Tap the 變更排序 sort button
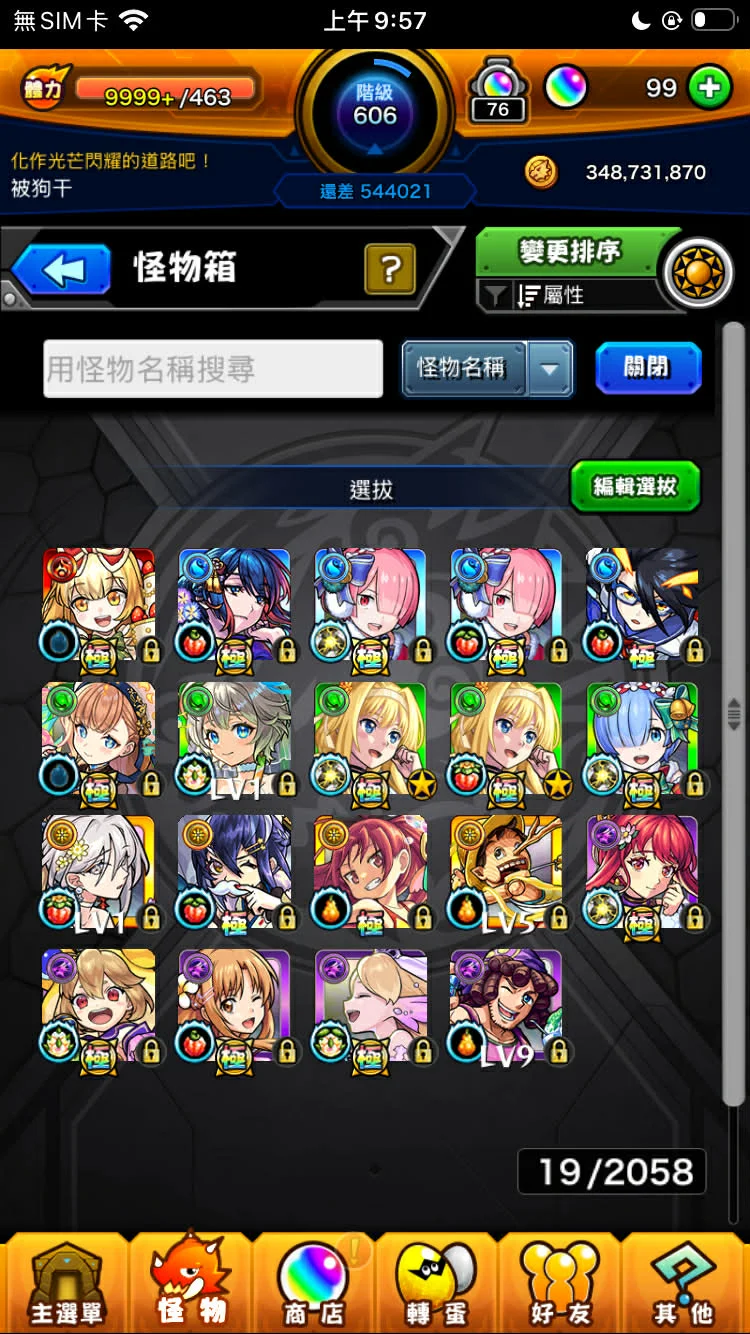Image resolution: width=750 pixels, height=1334 pixels. click(x=568, y=252)
